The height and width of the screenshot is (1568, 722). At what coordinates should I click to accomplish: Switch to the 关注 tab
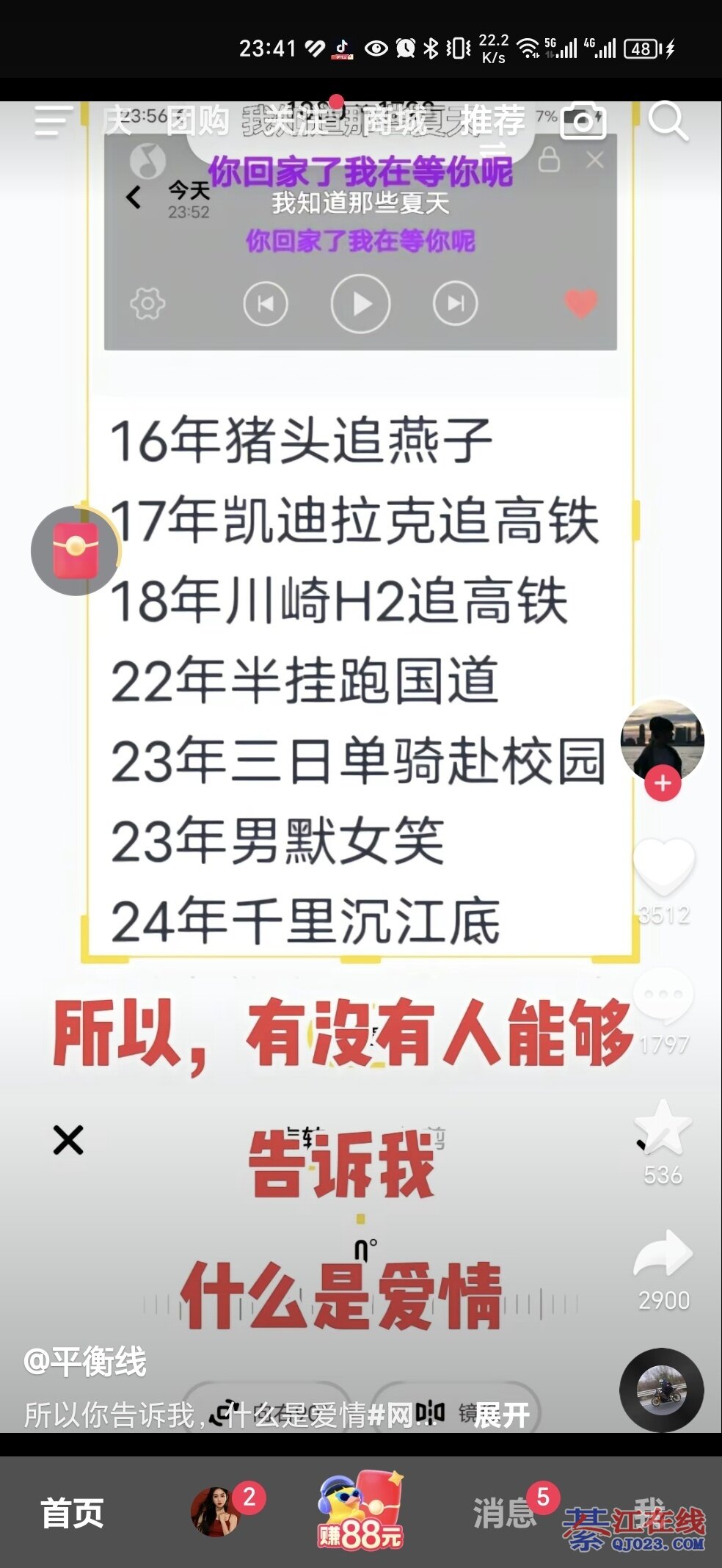[x=299, y=120]
